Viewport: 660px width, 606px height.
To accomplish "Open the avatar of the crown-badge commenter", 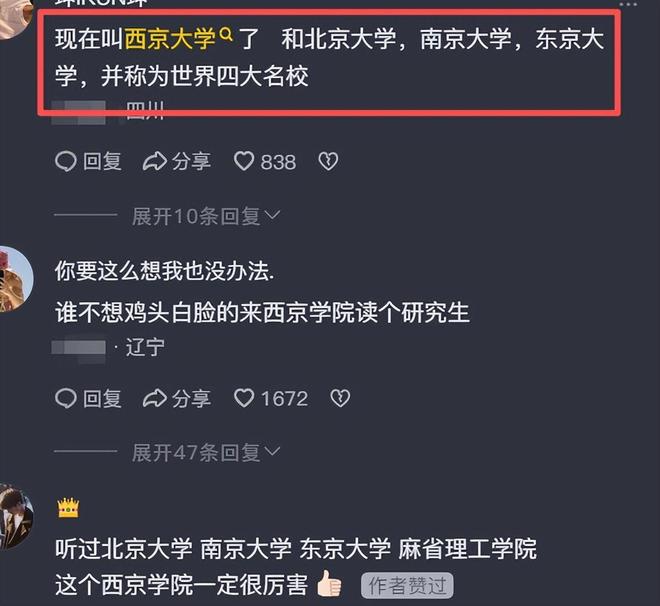I will click(x=14, y=518).
